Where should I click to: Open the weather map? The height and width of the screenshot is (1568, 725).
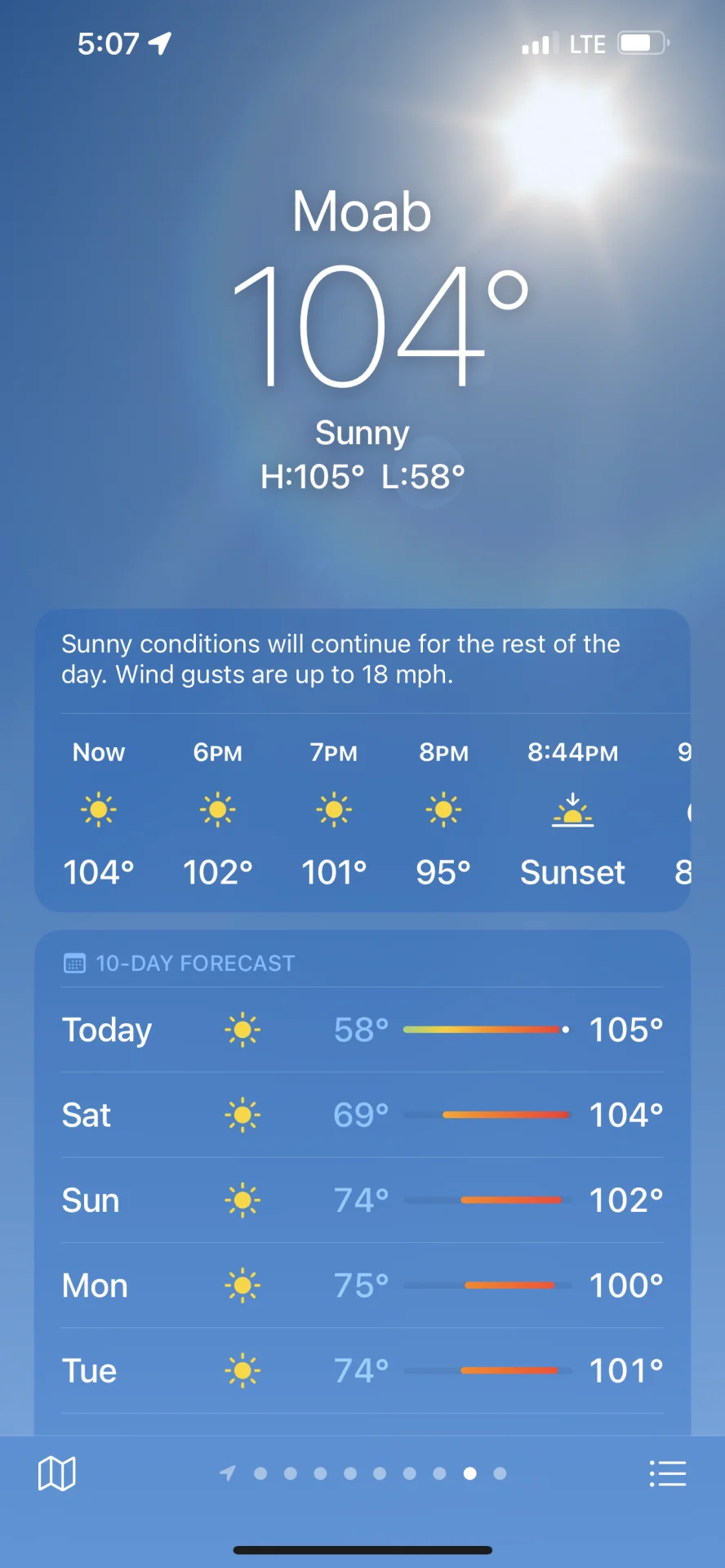(57, 1473)
